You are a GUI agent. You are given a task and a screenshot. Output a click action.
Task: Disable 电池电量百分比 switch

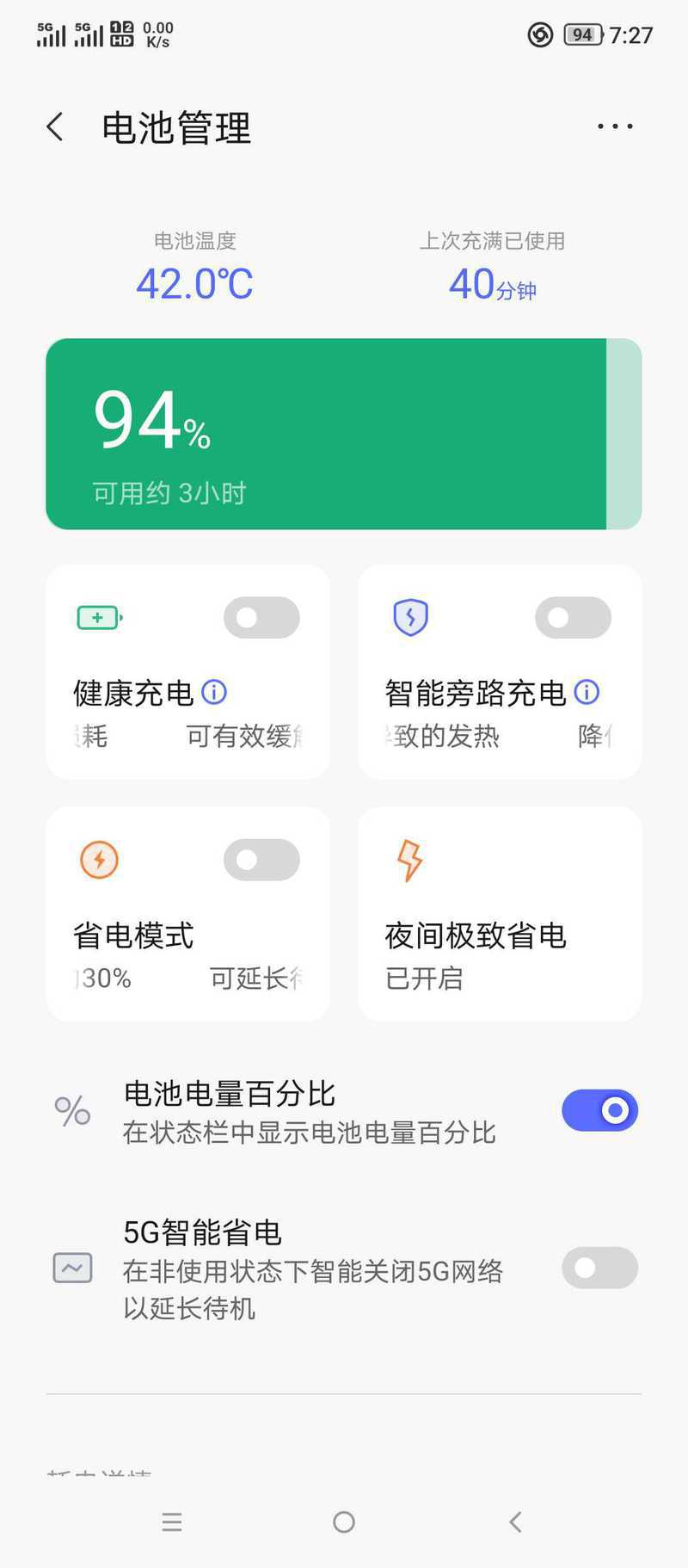coord(599,1111)
